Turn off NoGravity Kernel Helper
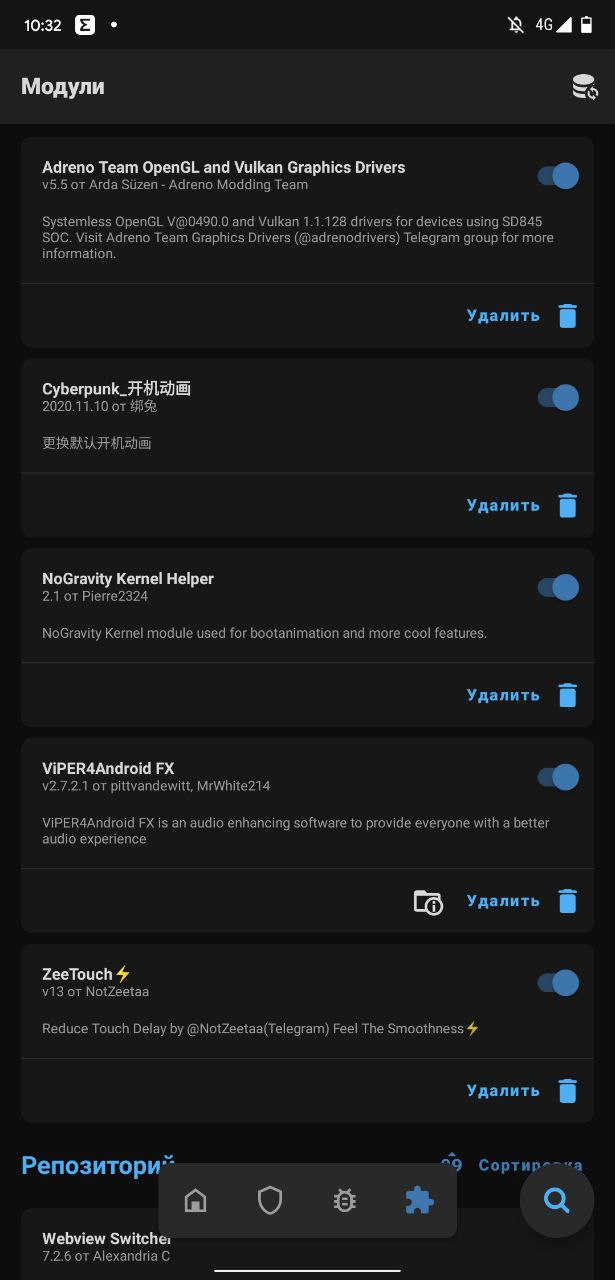The image size is (615, 1280). pos(558,587)
